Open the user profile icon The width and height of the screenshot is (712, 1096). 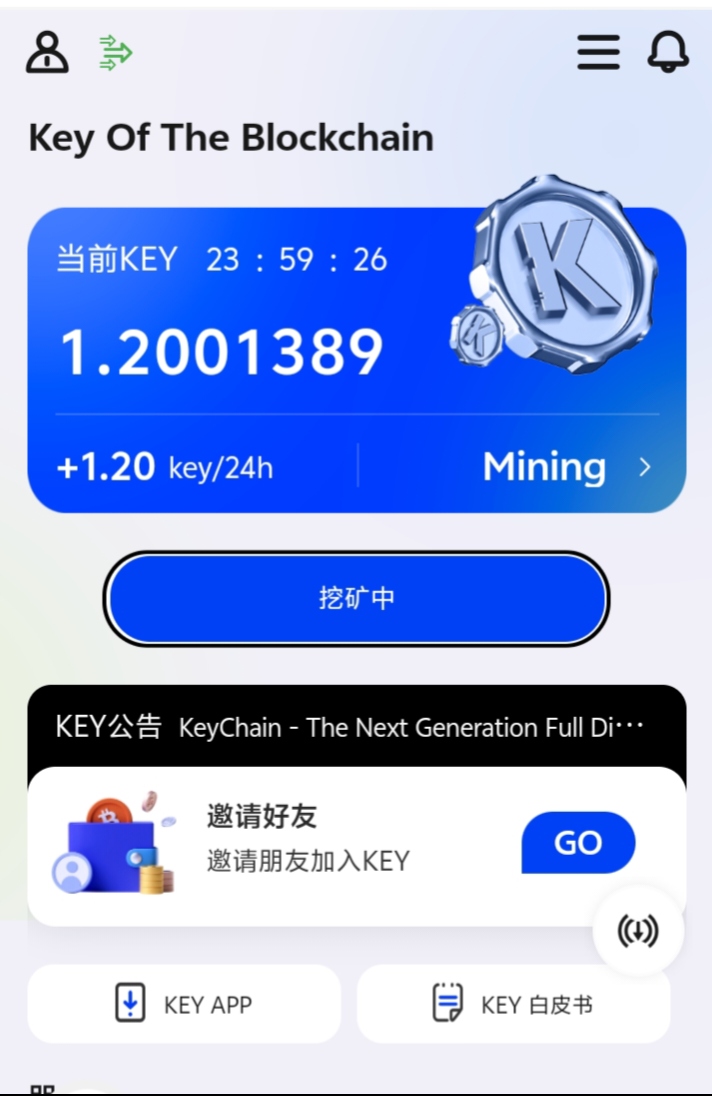[x=47, y=52]
